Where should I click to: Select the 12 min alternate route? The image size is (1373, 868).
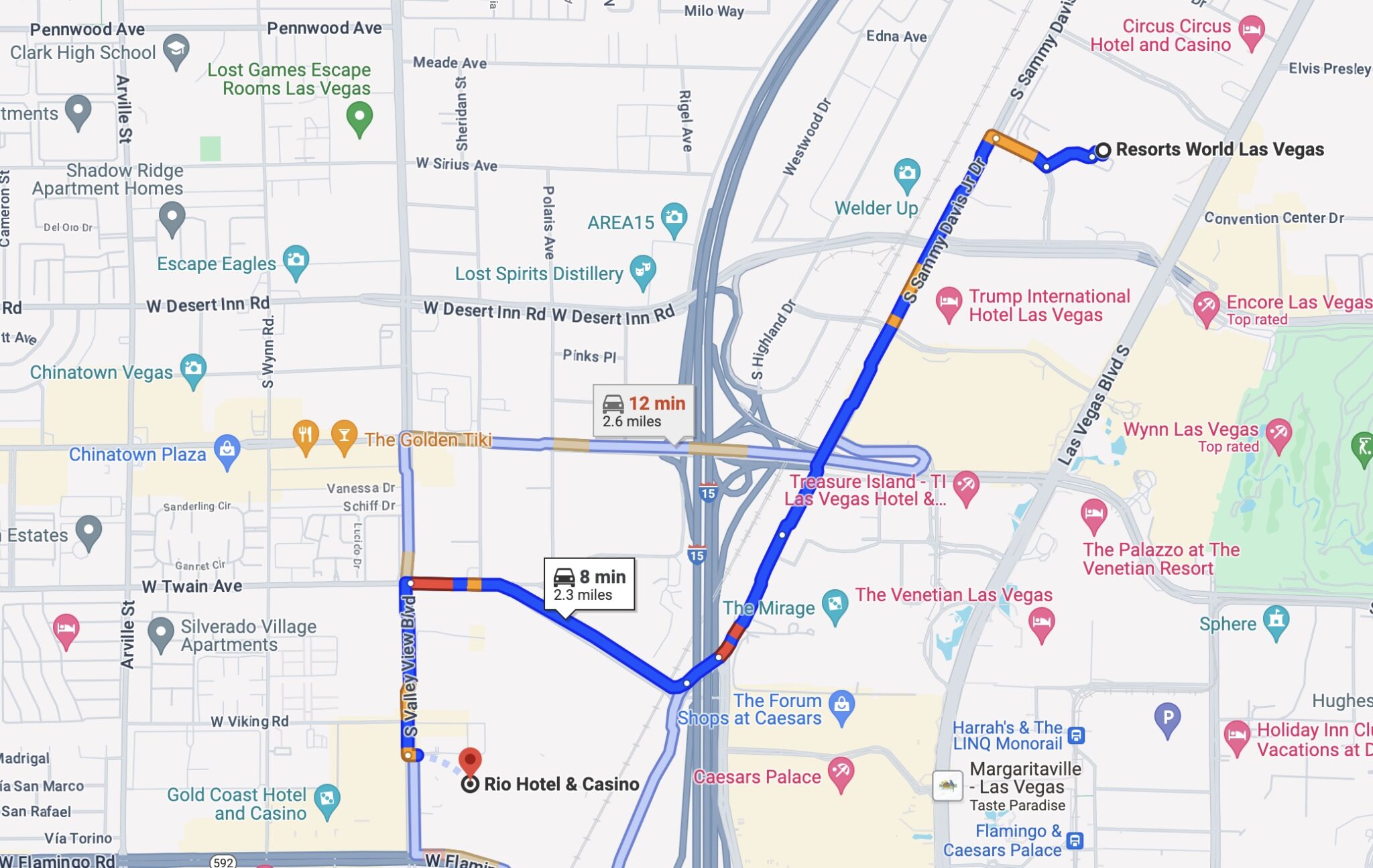pyautogui.click(x=643, y=411)
